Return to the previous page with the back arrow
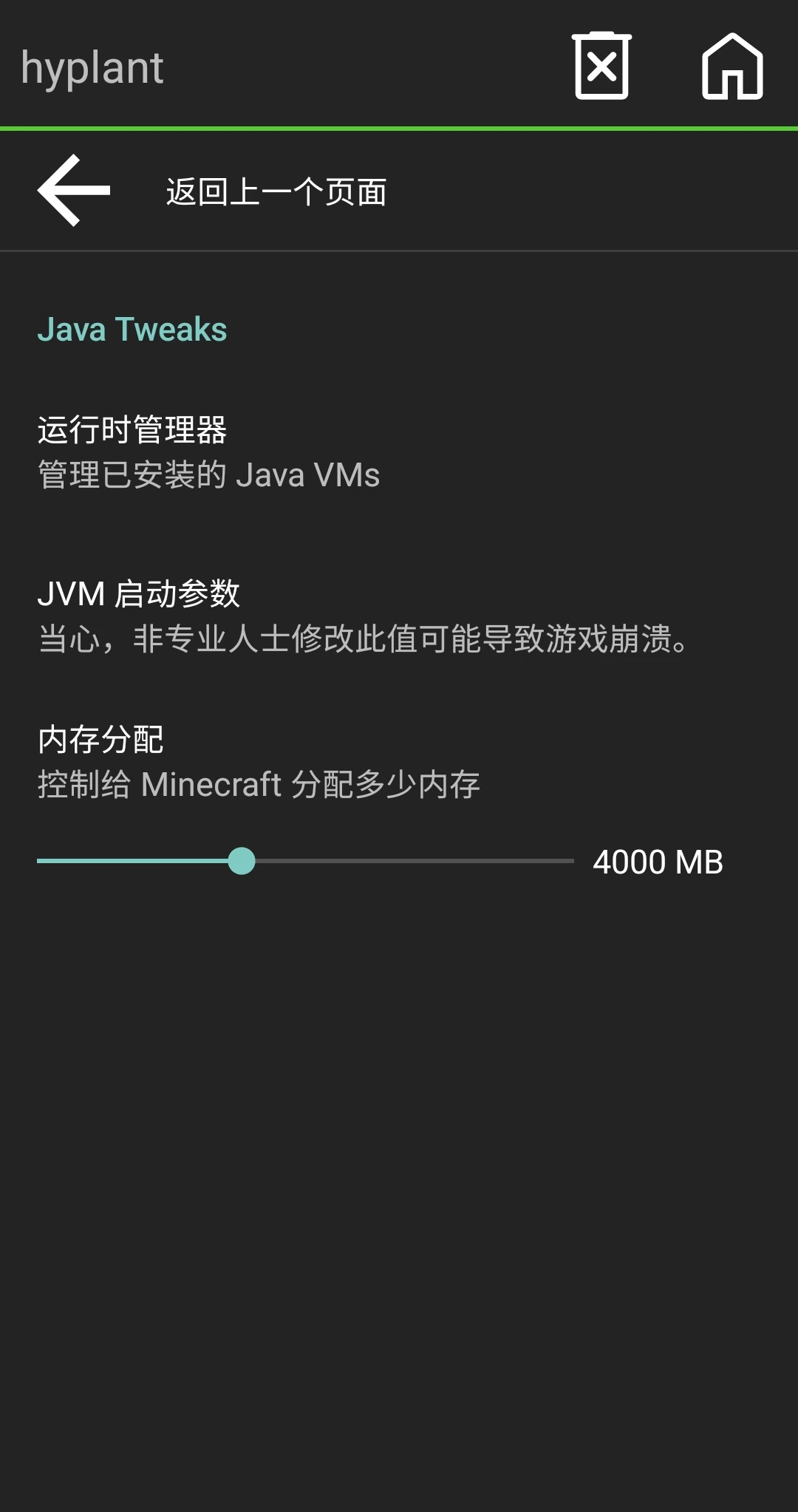Image resolution: width=798 pixels, height=1512 pixels. click(x=74, y=191)
